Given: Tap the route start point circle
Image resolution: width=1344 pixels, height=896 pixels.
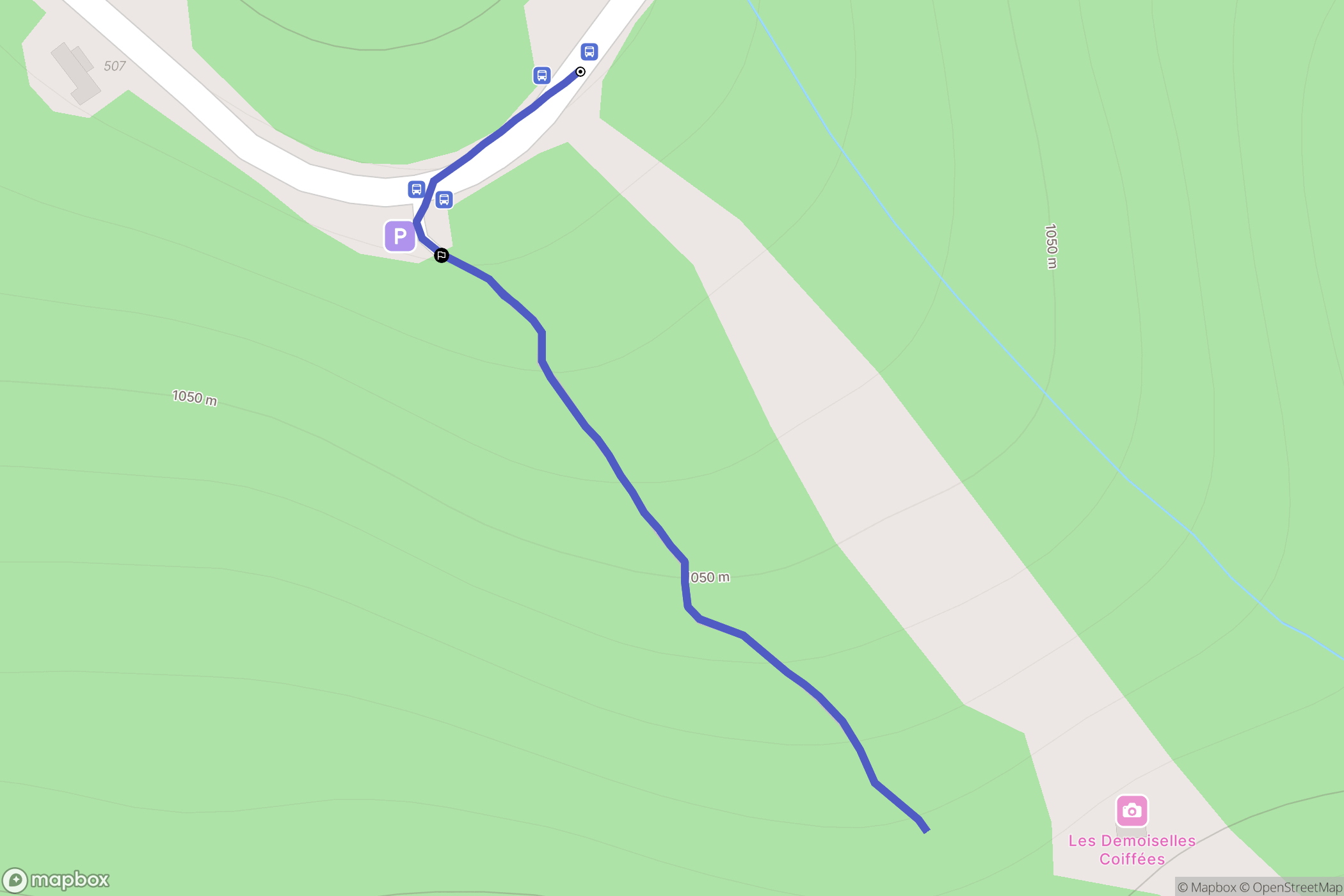Looking at the screenshot, I should pos(580,72).
